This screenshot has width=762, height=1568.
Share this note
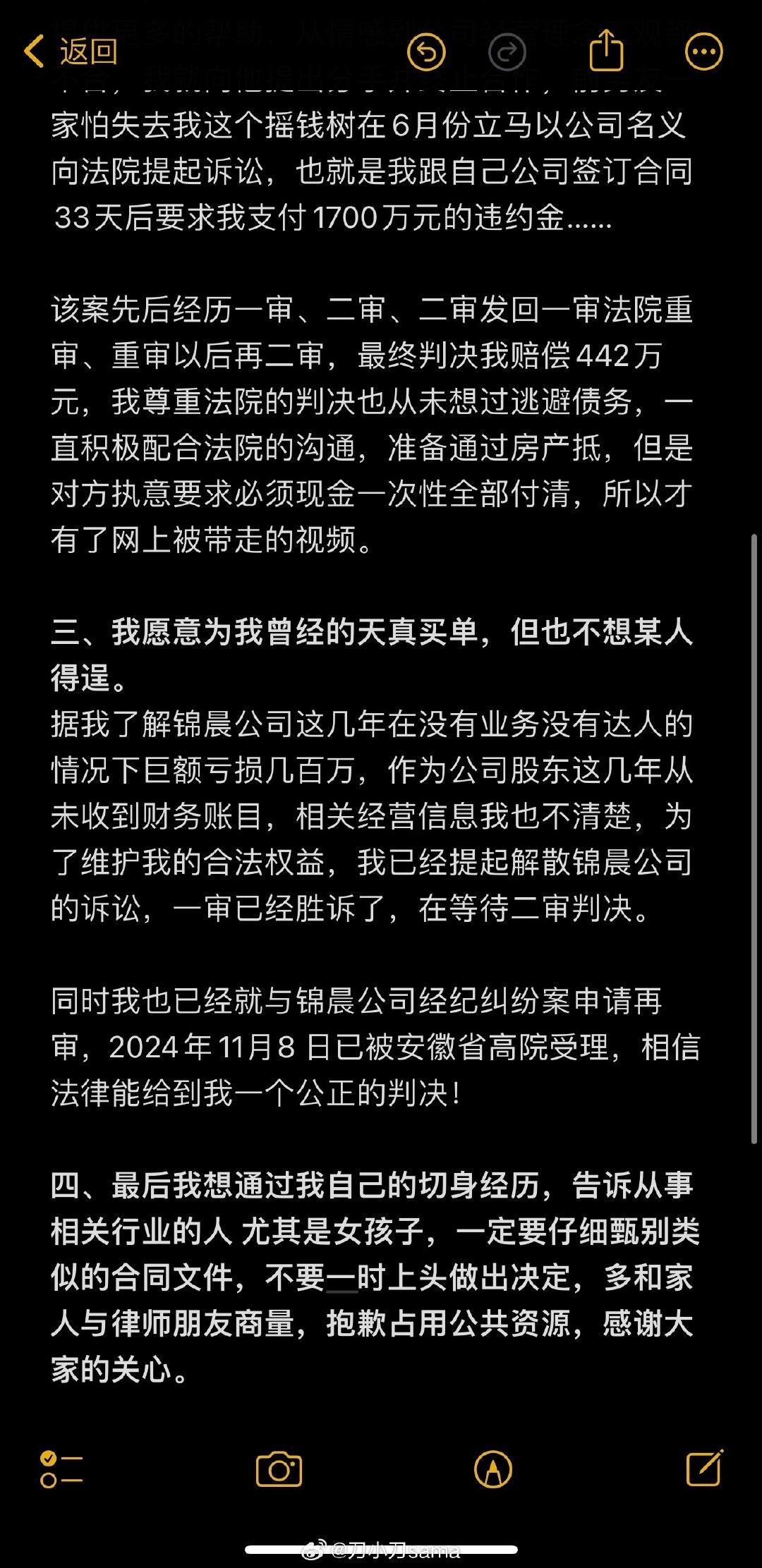coord(606,49)
